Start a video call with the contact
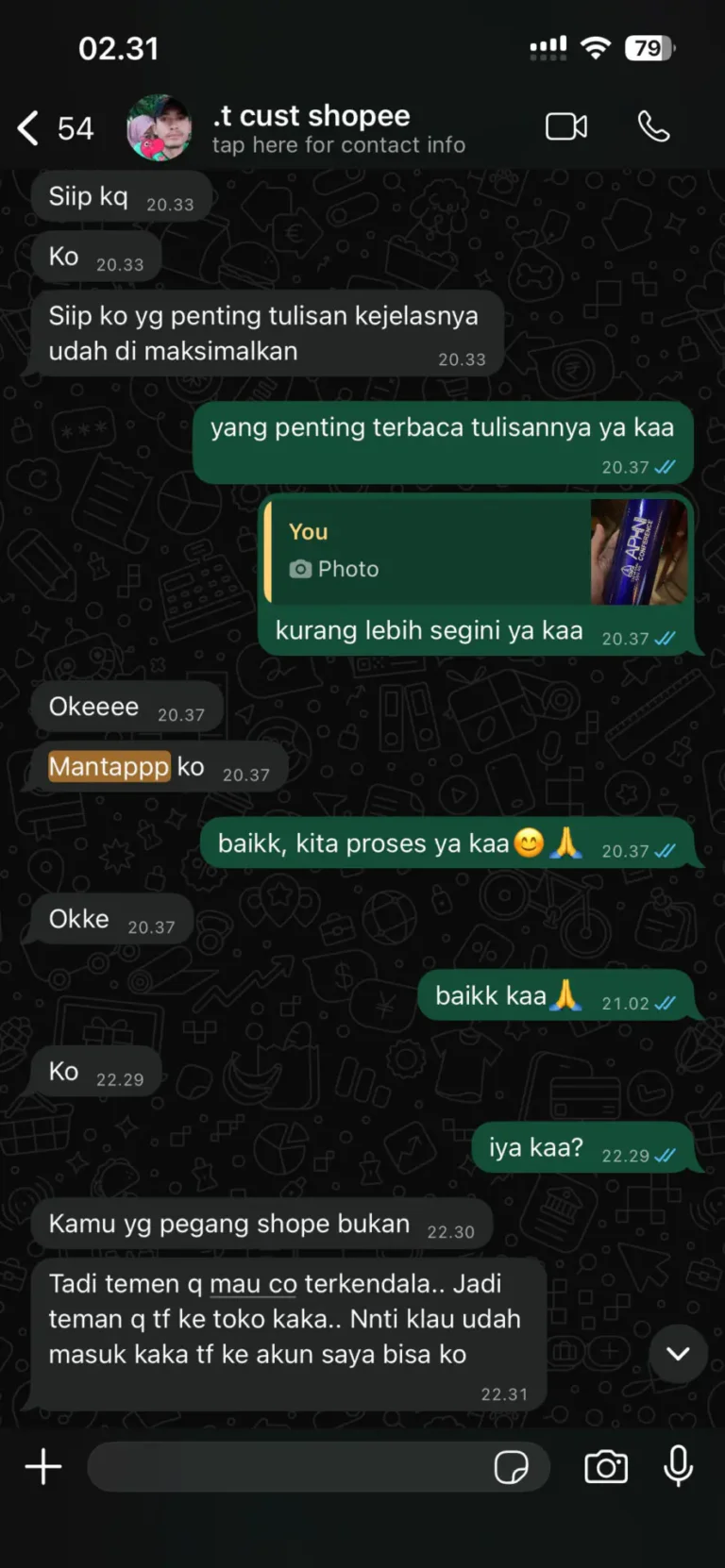This screenshot has width=725, height=1568. (x=566, y=127)
